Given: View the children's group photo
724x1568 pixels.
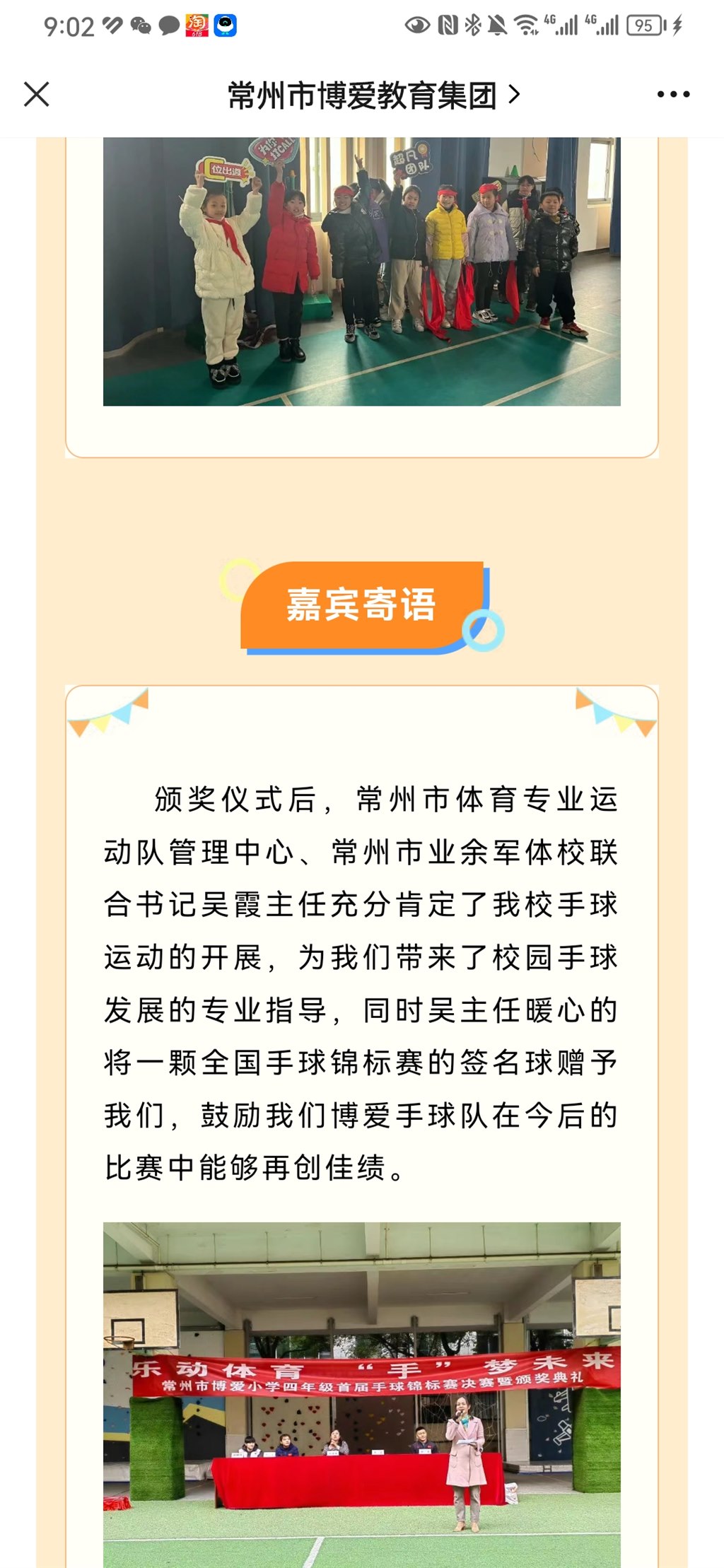Looking at the screenshot, I should click(361, 271).
